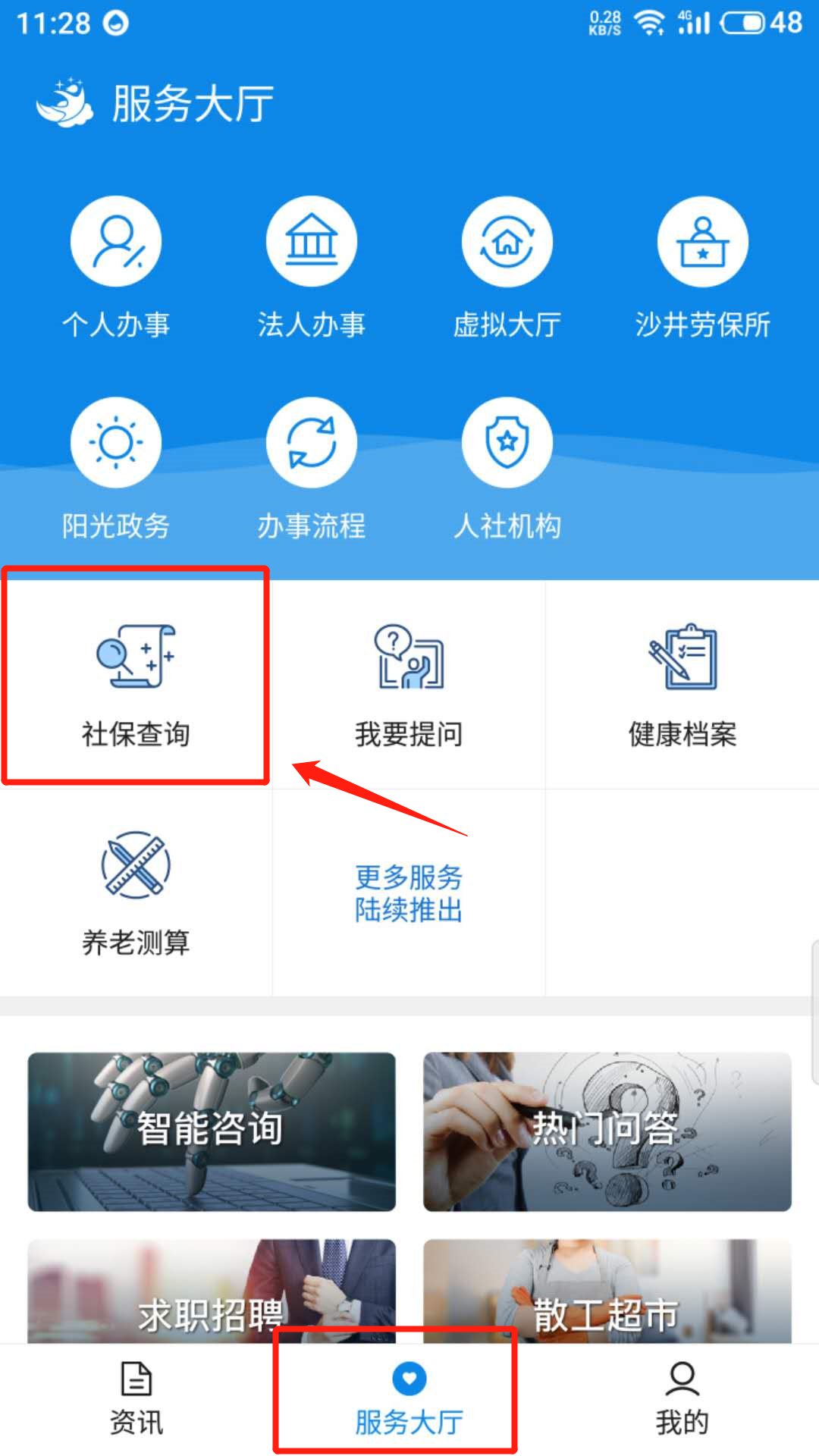Enter the 虚拟大厅 virtual hall
The image size is (819, 1456).
pos(507,265)
